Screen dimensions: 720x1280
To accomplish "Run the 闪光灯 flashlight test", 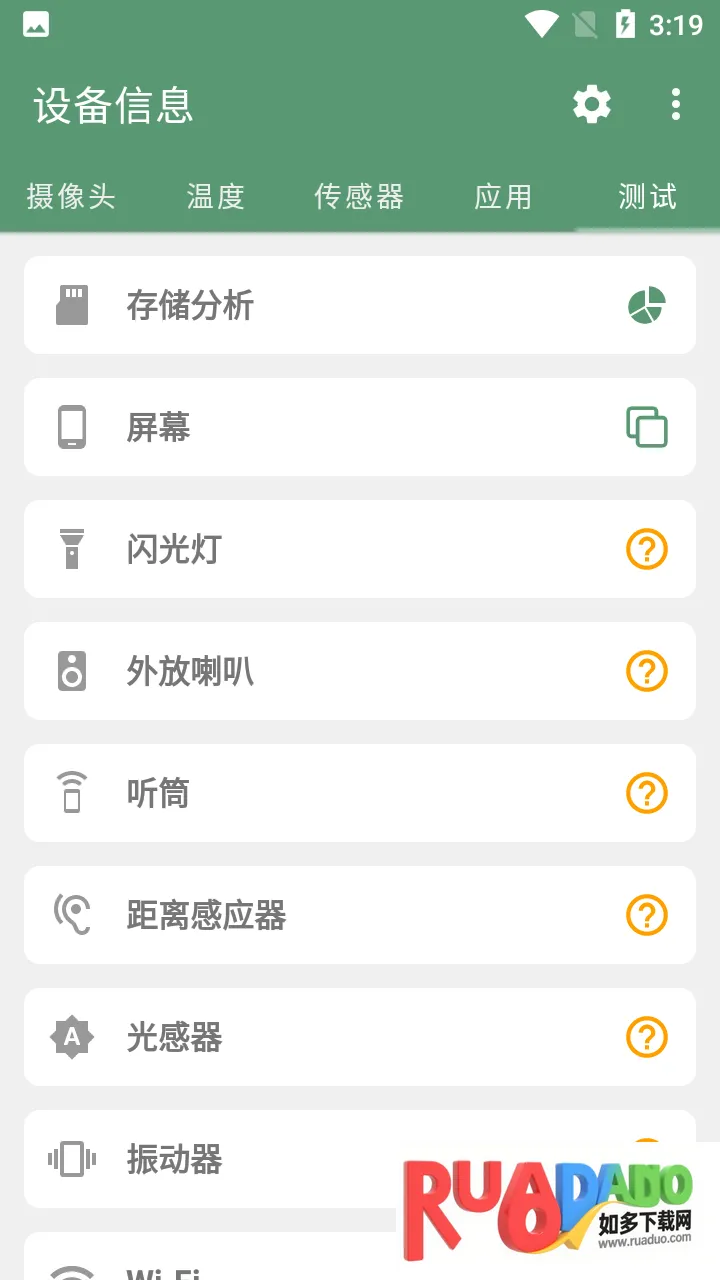I will tap(359, 549).
